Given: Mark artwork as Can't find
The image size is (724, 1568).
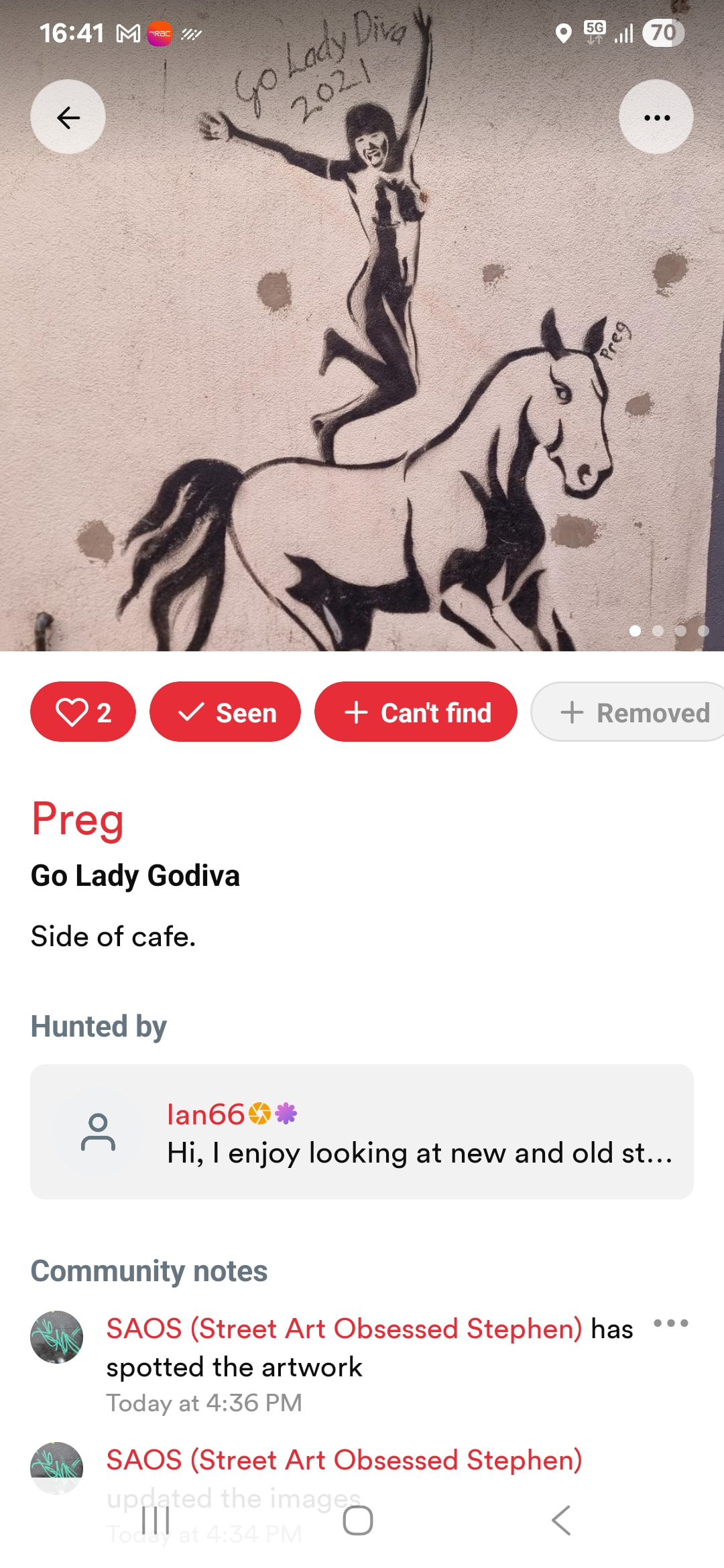Looking at the screenshot, I should point(416,712).
